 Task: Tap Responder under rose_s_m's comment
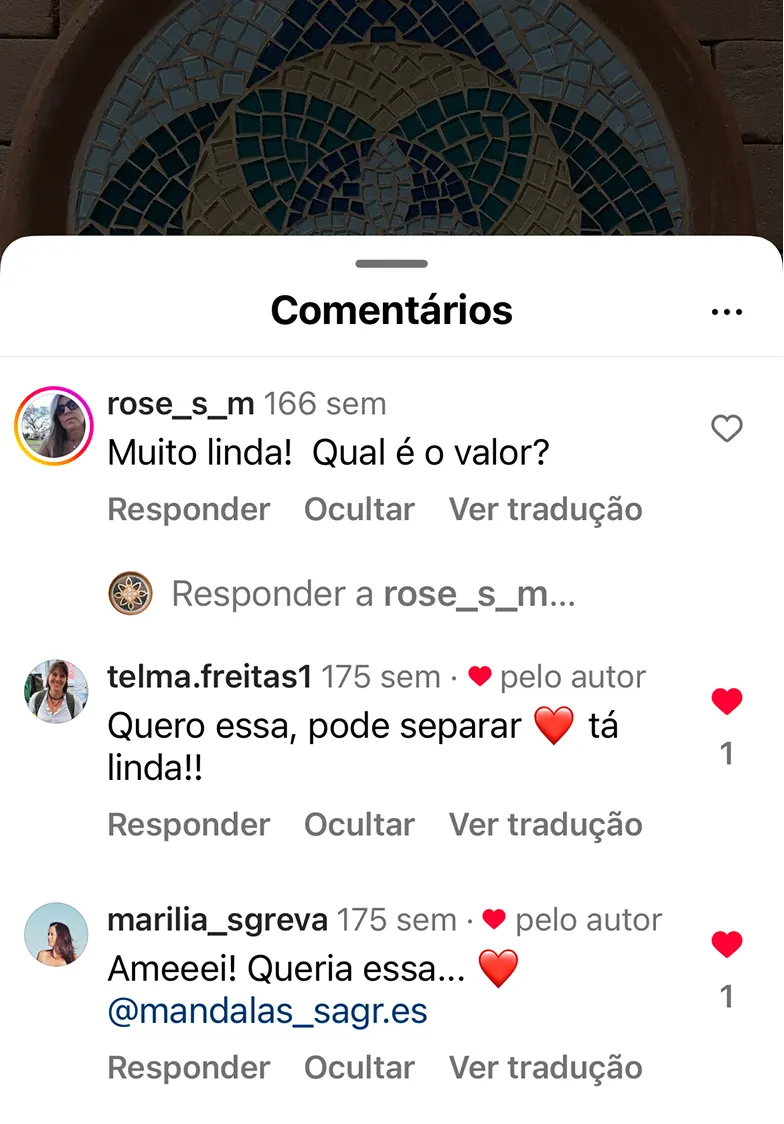click(188, 509)
